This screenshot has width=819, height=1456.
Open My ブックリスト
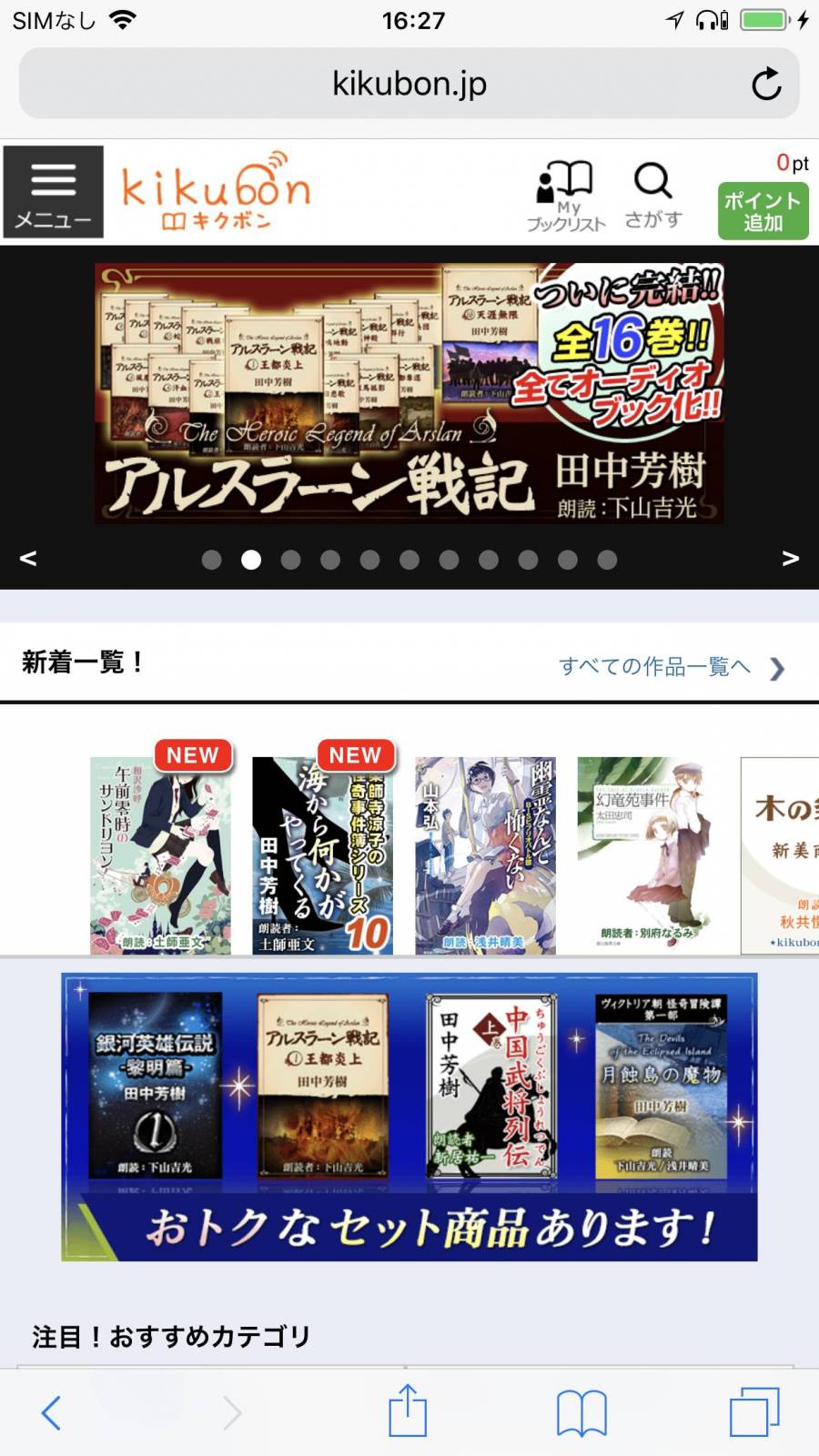tap(565, 197)
